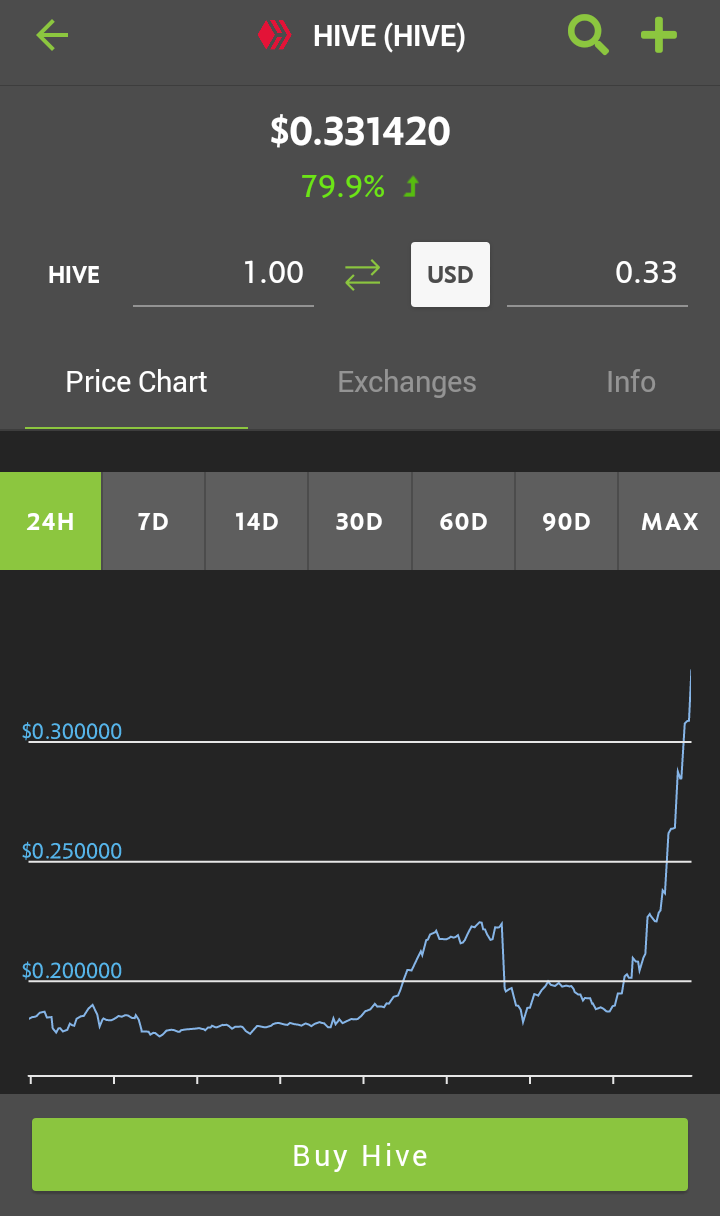Add Hive with the plus icon
720x1216 pixels.
click(659, 37)
